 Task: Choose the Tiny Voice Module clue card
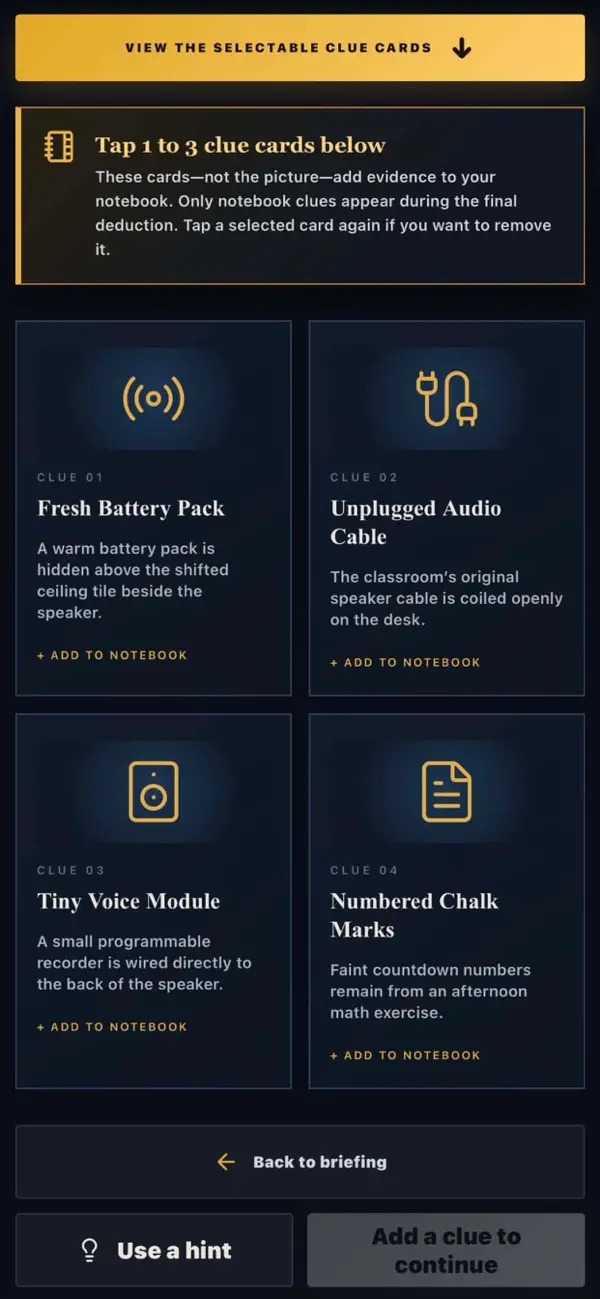pos(153,901)
